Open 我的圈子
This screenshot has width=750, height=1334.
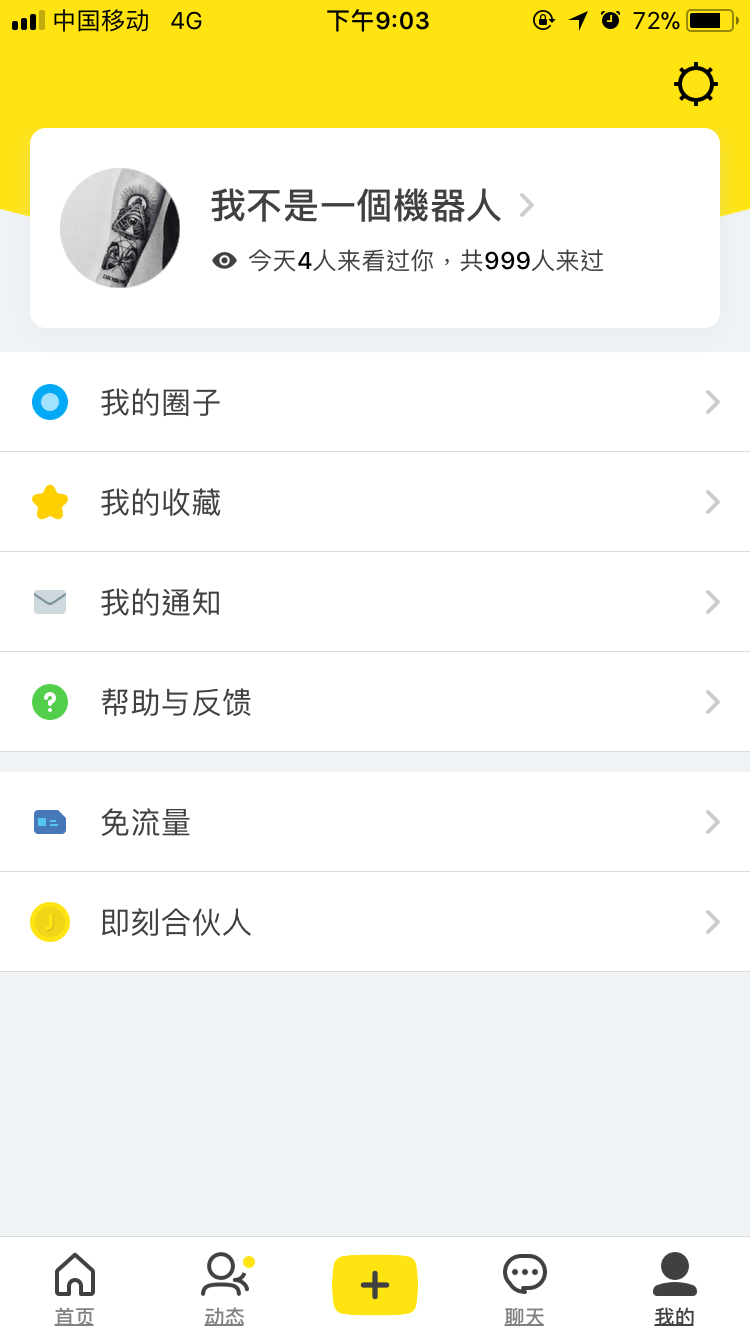pos(375,402)
